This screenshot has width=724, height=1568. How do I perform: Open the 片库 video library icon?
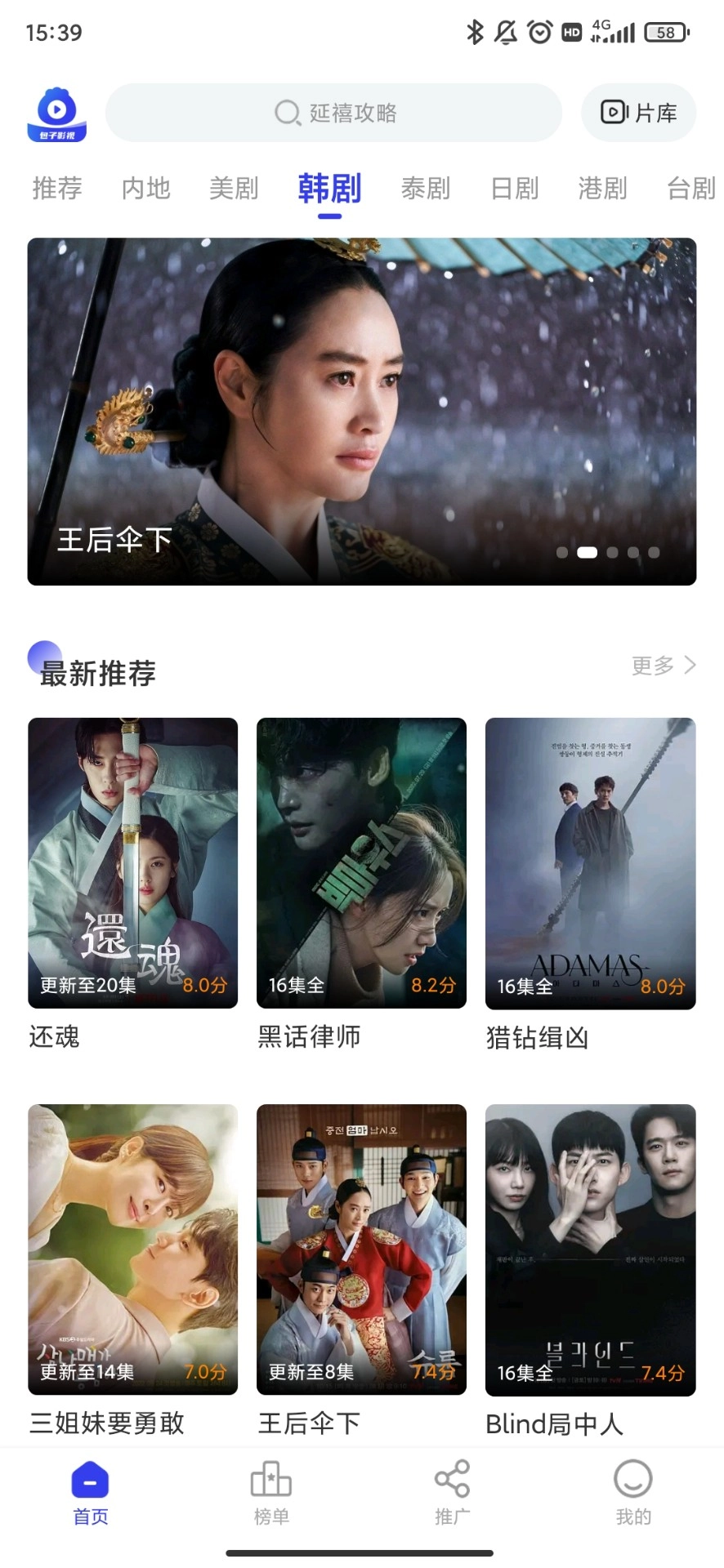point(638,112)
